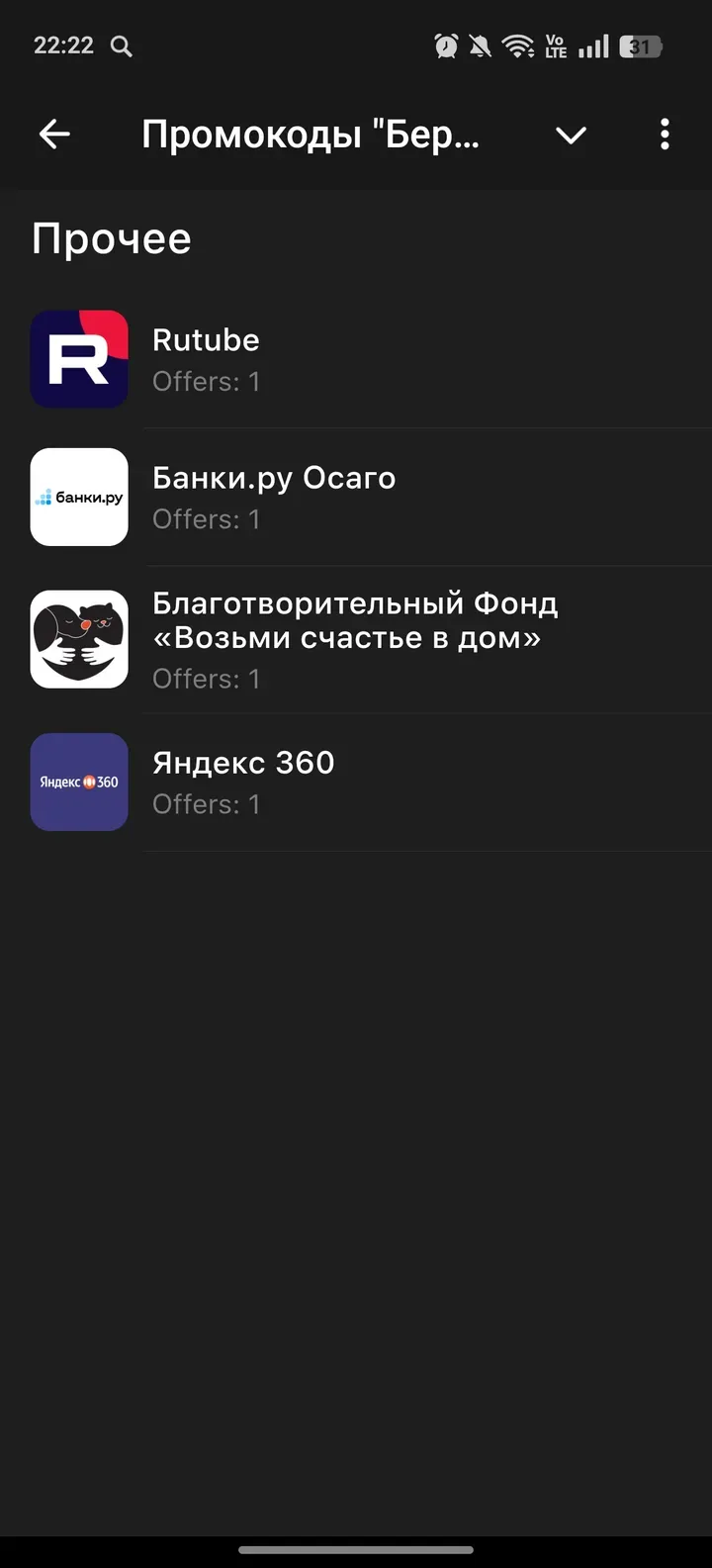Tap the search magnifier in the status bar
This screenshot has width=712, height=1568.
point(121,46)
